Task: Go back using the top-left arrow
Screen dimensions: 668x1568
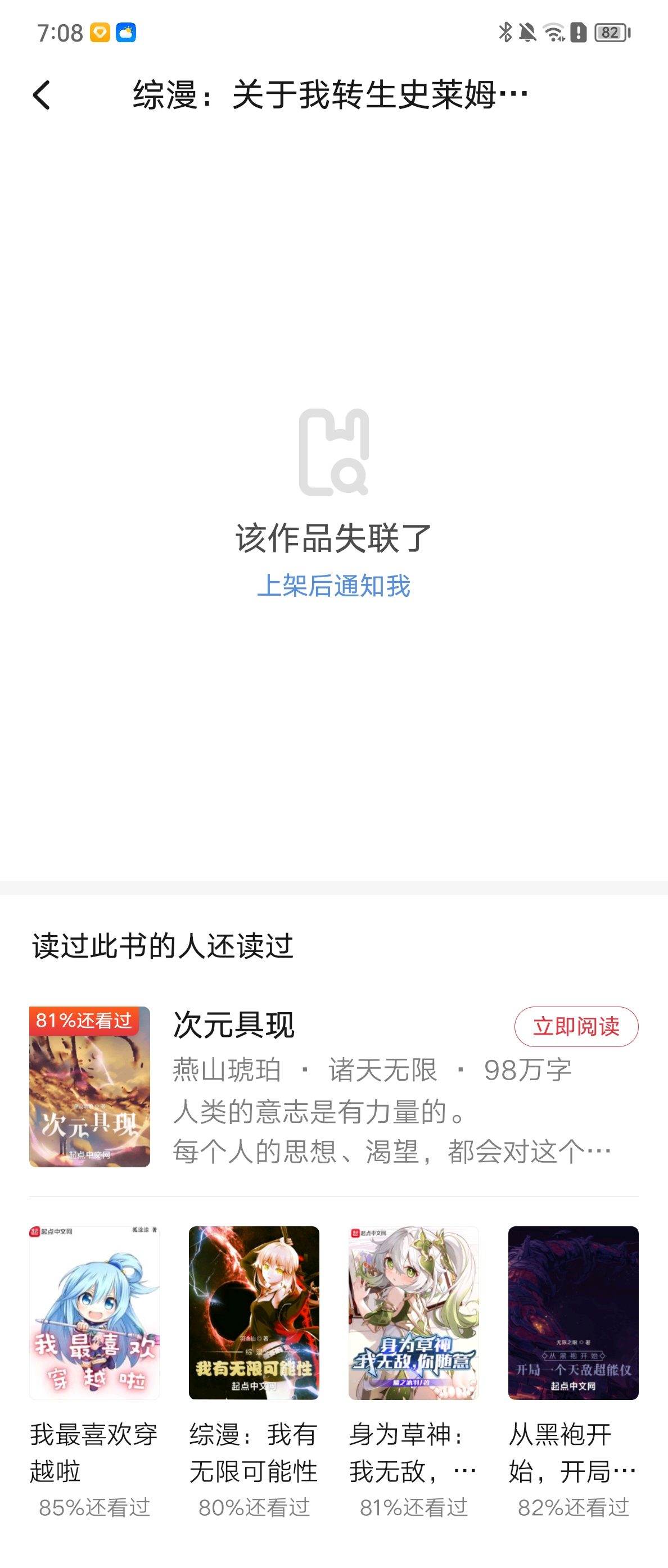Action: point(42,96)
